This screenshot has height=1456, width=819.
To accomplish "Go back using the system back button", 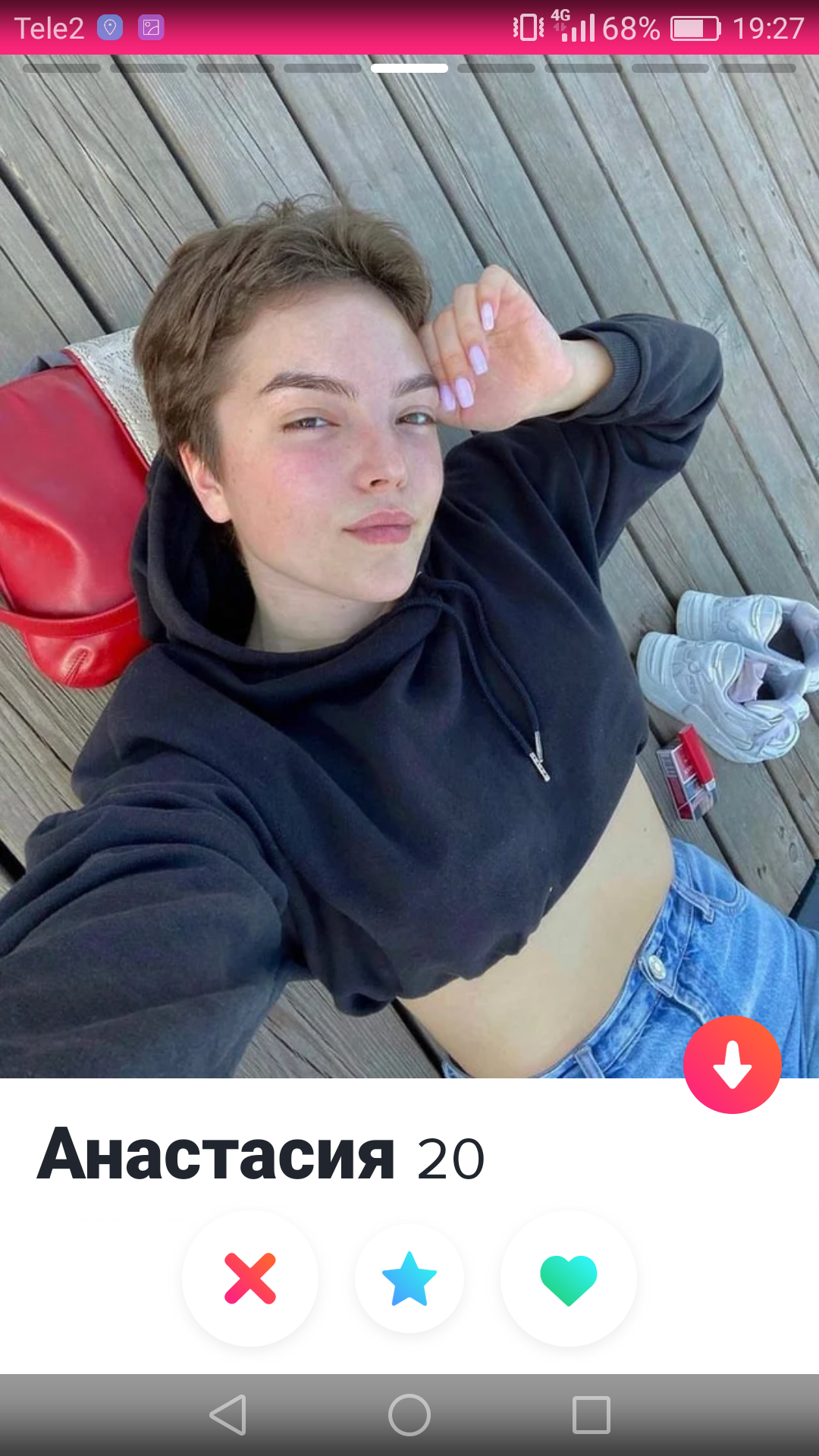I will tap(227, 1415).
